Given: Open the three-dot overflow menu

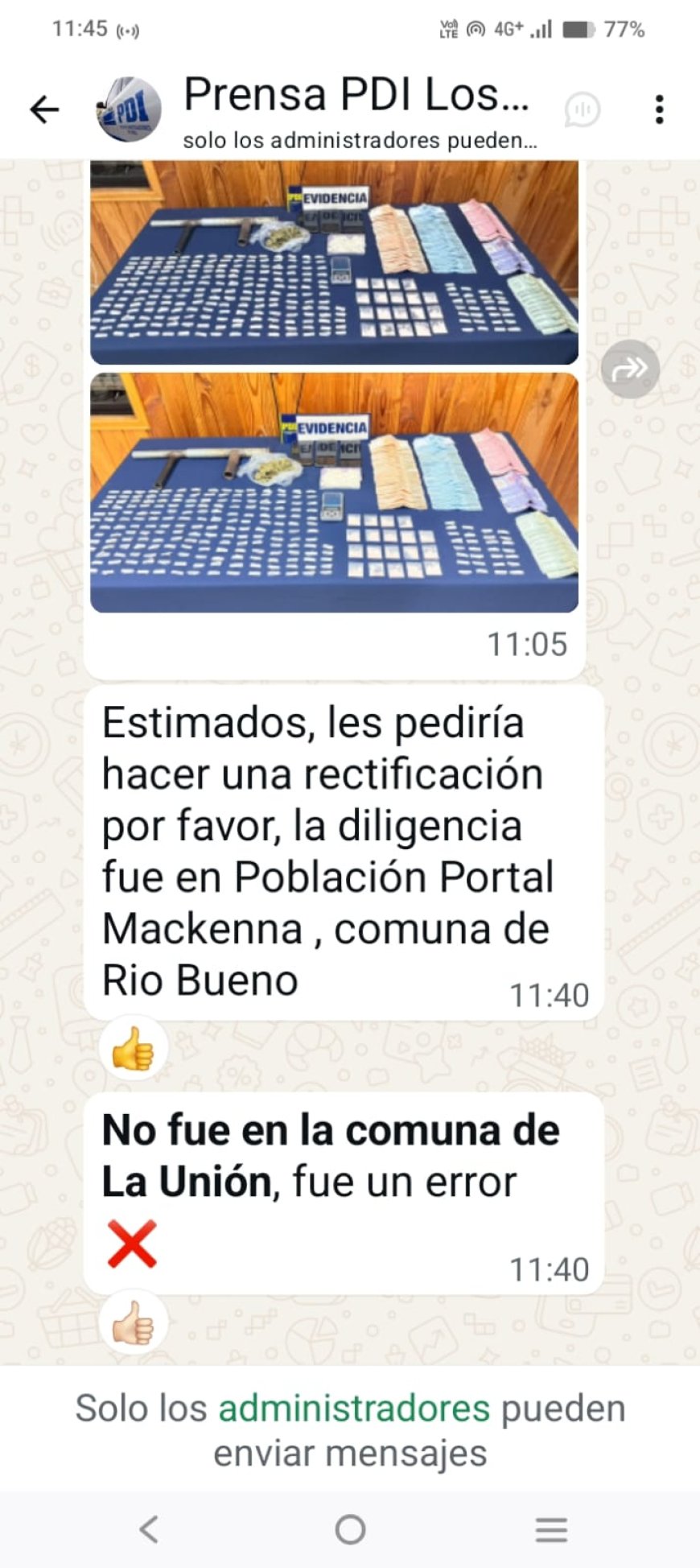Looking at the screenshot, I should (x=659, y=109).
